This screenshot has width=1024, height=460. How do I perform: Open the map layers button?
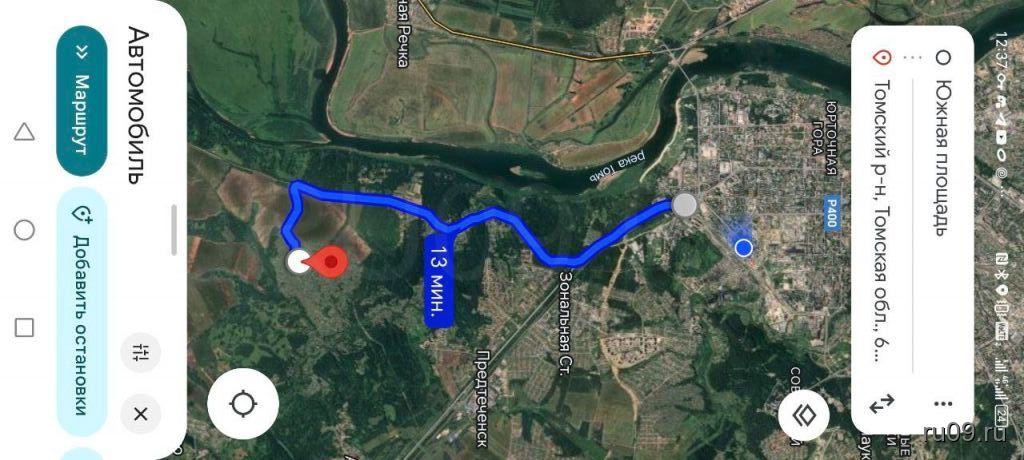point(805,413)
